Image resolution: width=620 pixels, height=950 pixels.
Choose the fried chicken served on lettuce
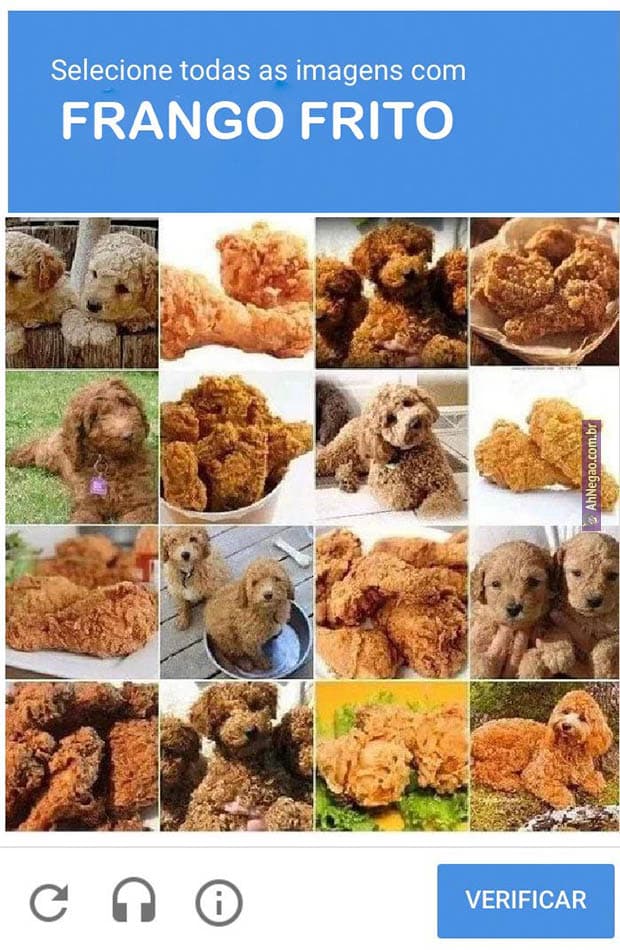click(x=392, y=756)
